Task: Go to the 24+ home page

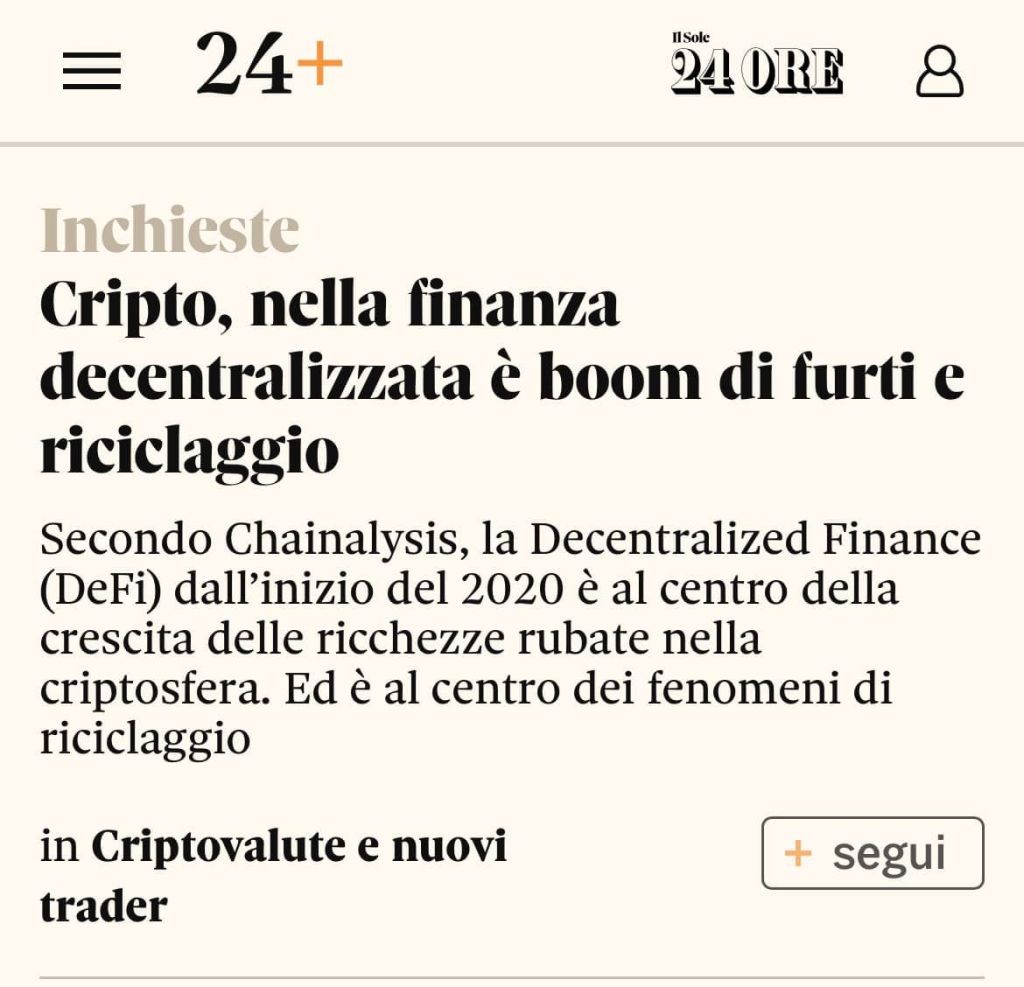Action: (x=268, y=65)
